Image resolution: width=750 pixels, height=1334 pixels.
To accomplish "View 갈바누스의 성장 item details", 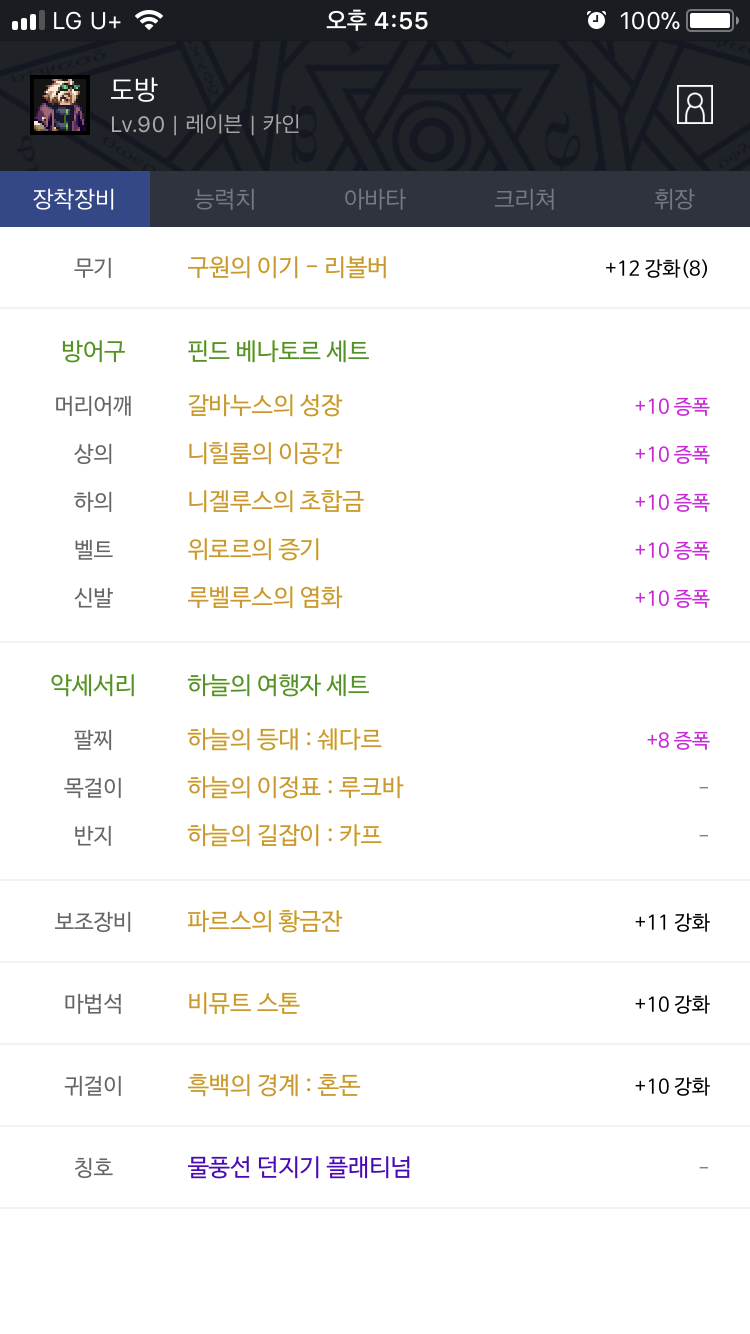I will click(265, 405).
